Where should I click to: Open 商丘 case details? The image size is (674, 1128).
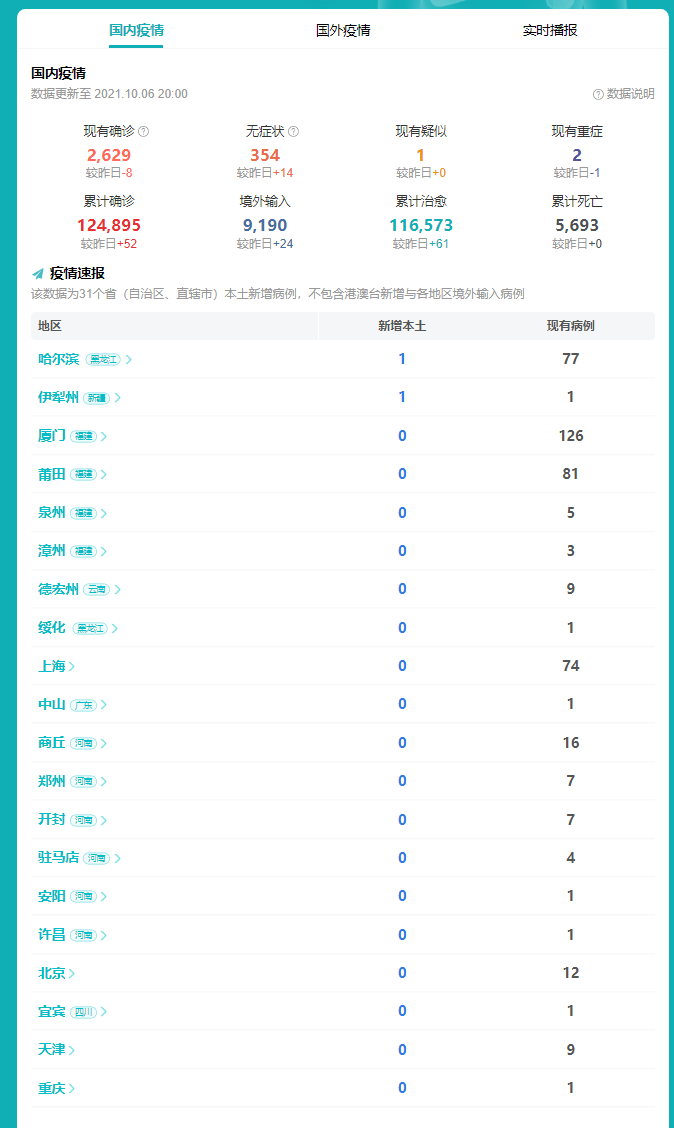click(52, 743)
